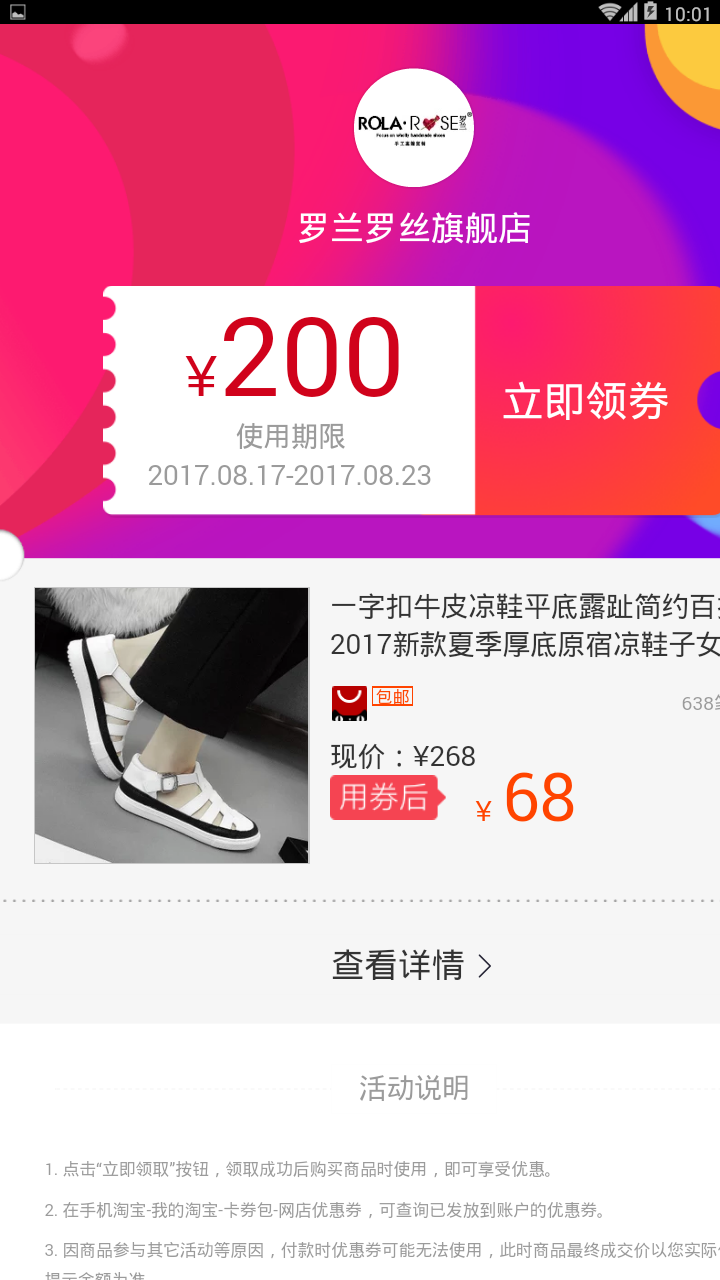Open 查看详情 to view product details
The width and height of the screenshot is (720, 1280).
pos(413,965)
